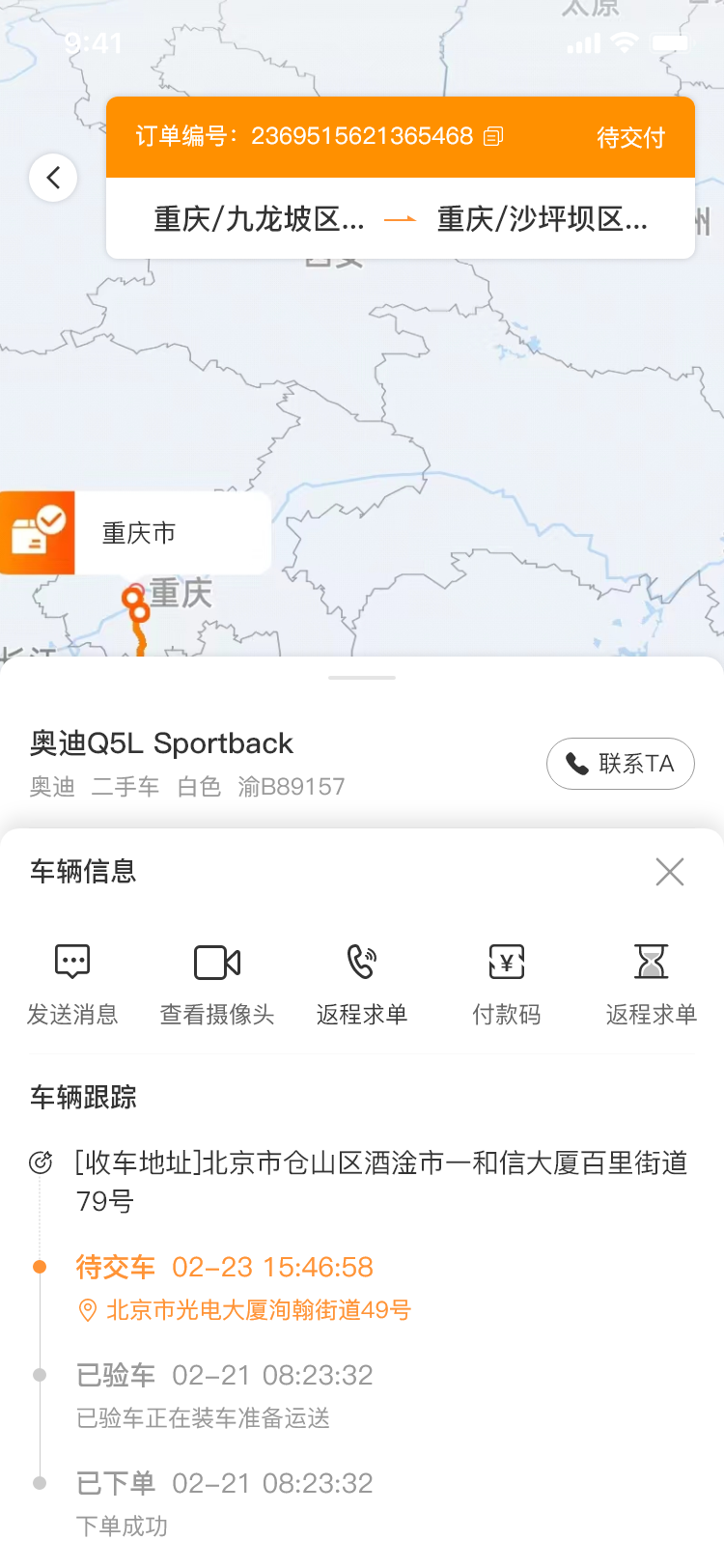724x1568 pixels.
Task: Tap the 联系TA contact button
Action: pos(620,764)
